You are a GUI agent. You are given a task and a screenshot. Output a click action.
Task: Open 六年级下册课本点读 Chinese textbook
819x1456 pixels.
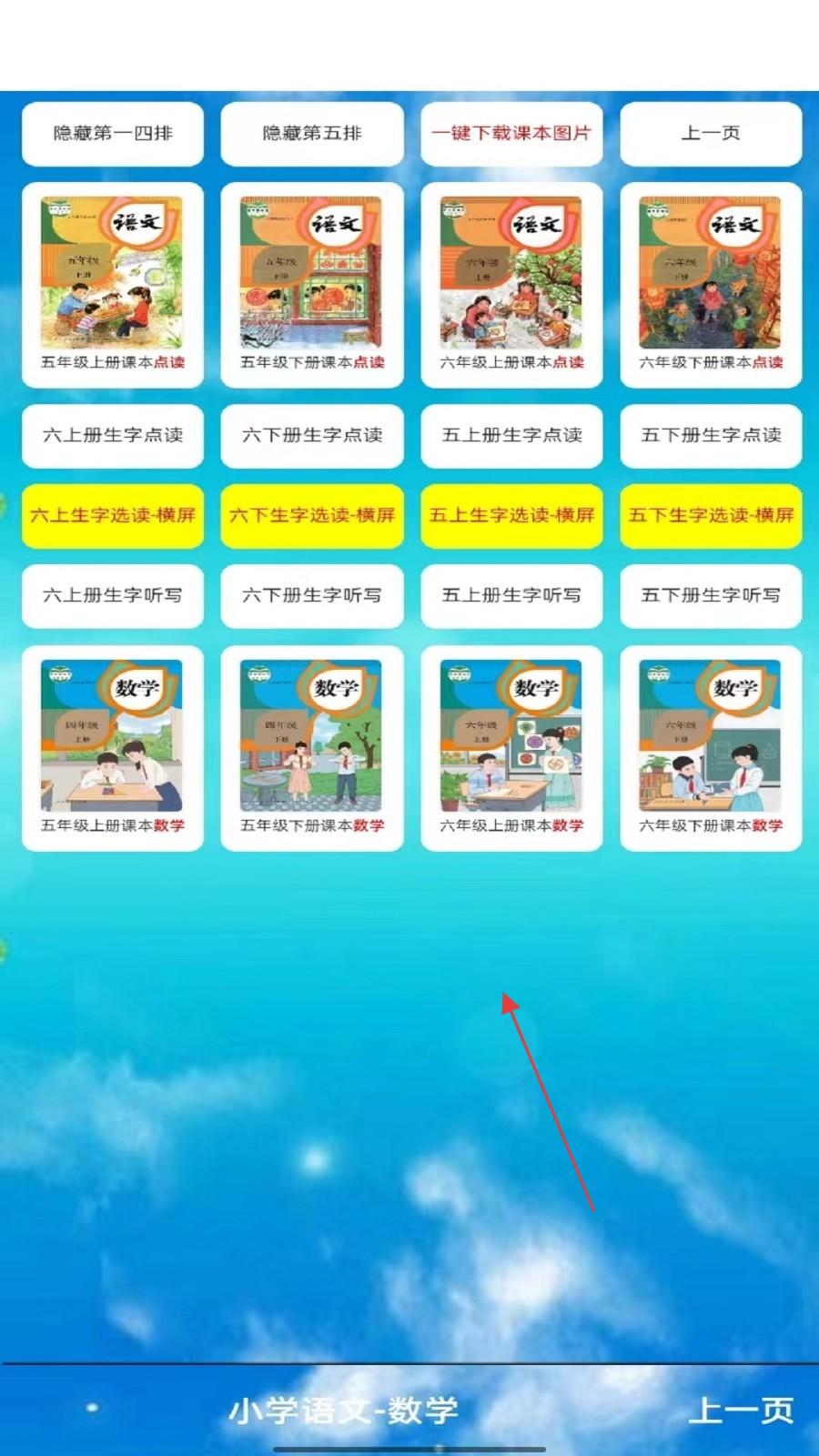(x=711, y=285)
